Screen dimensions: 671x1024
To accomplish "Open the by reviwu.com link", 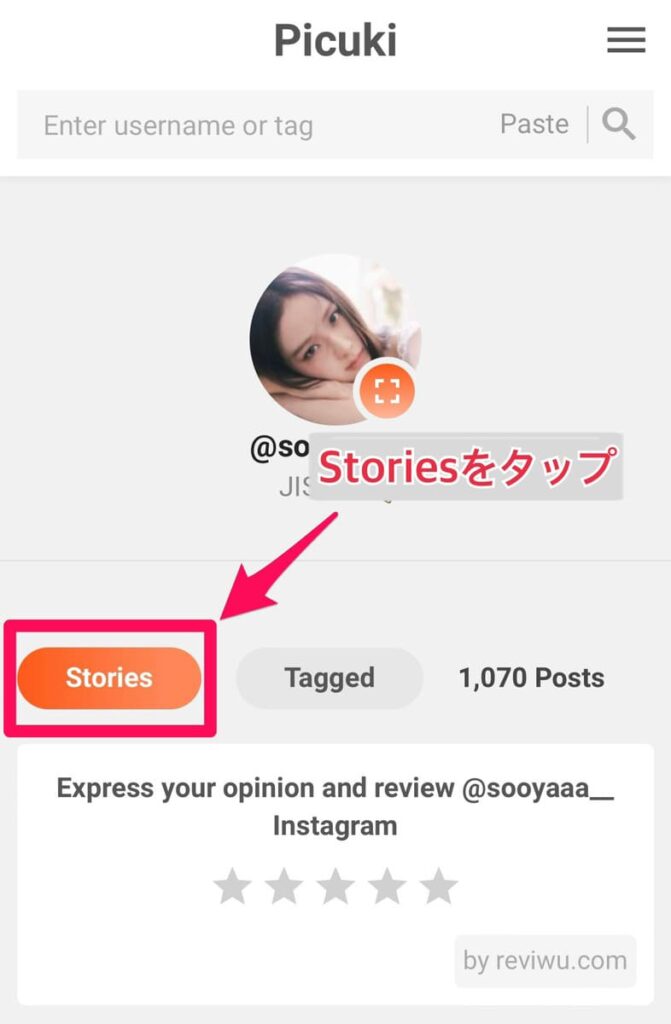I will click(x=544, y=961).
